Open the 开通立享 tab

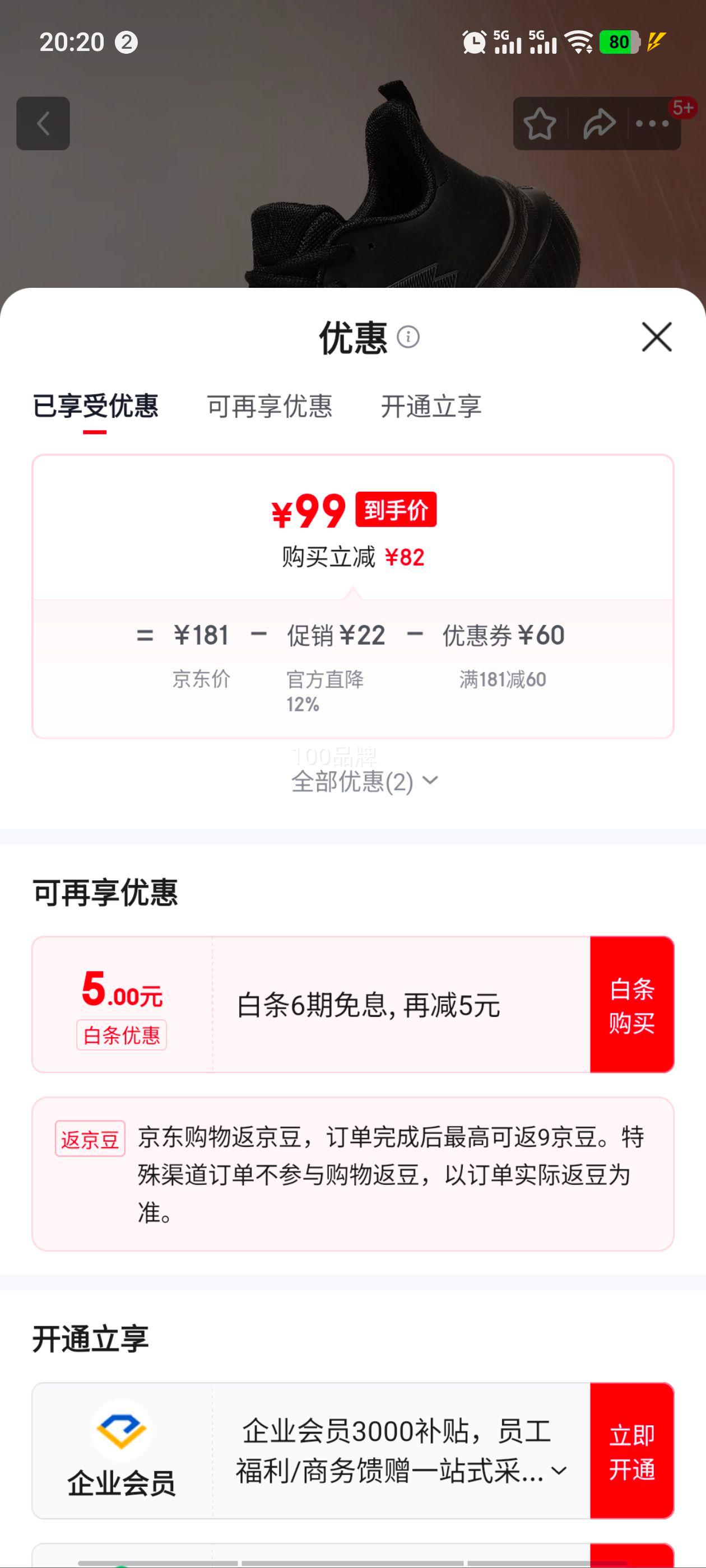click(432, 408)
